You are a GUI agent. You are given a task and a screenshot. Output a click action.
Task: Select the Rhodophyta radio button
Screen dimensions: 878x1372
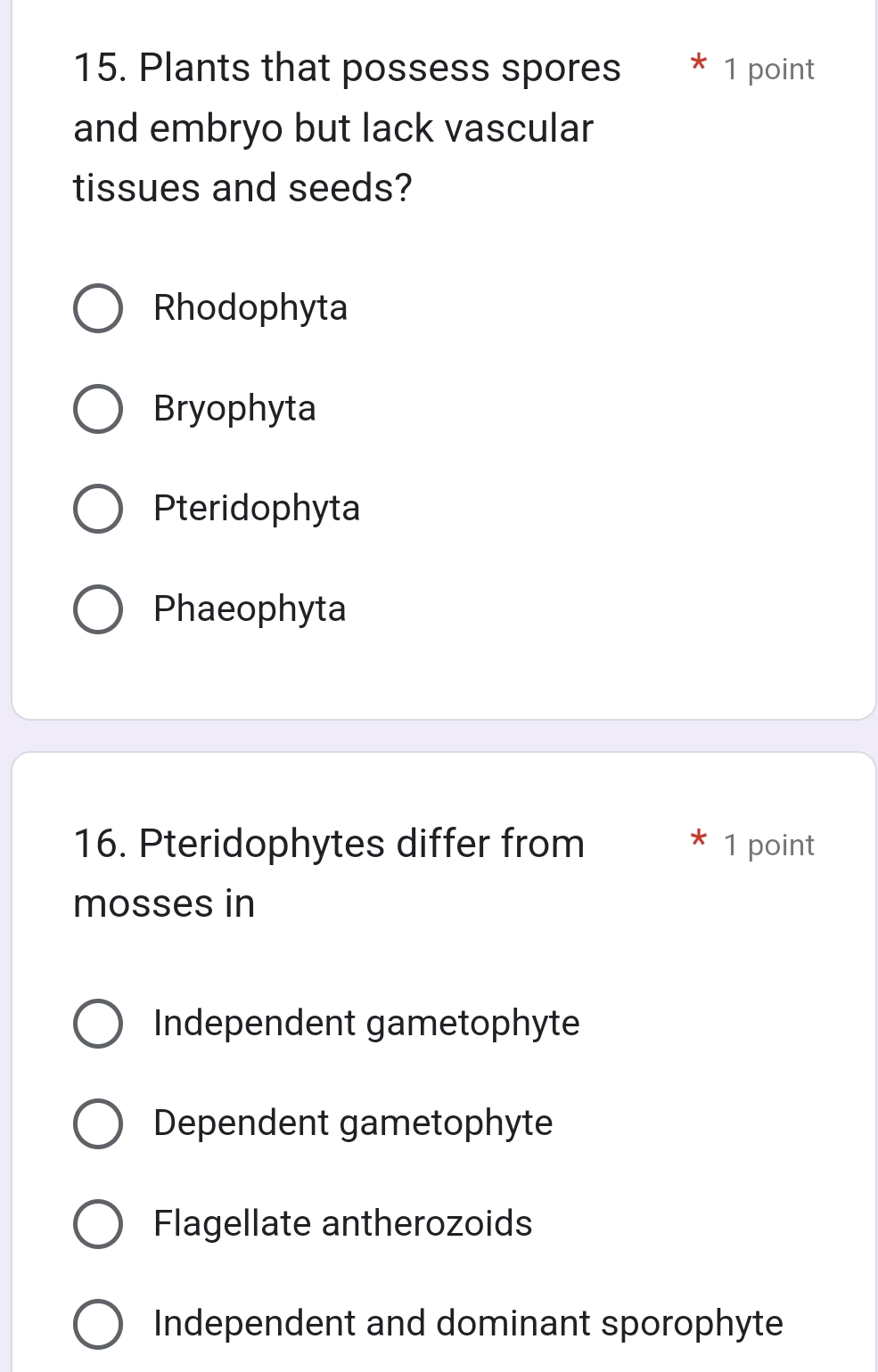[x=98, y=309]
